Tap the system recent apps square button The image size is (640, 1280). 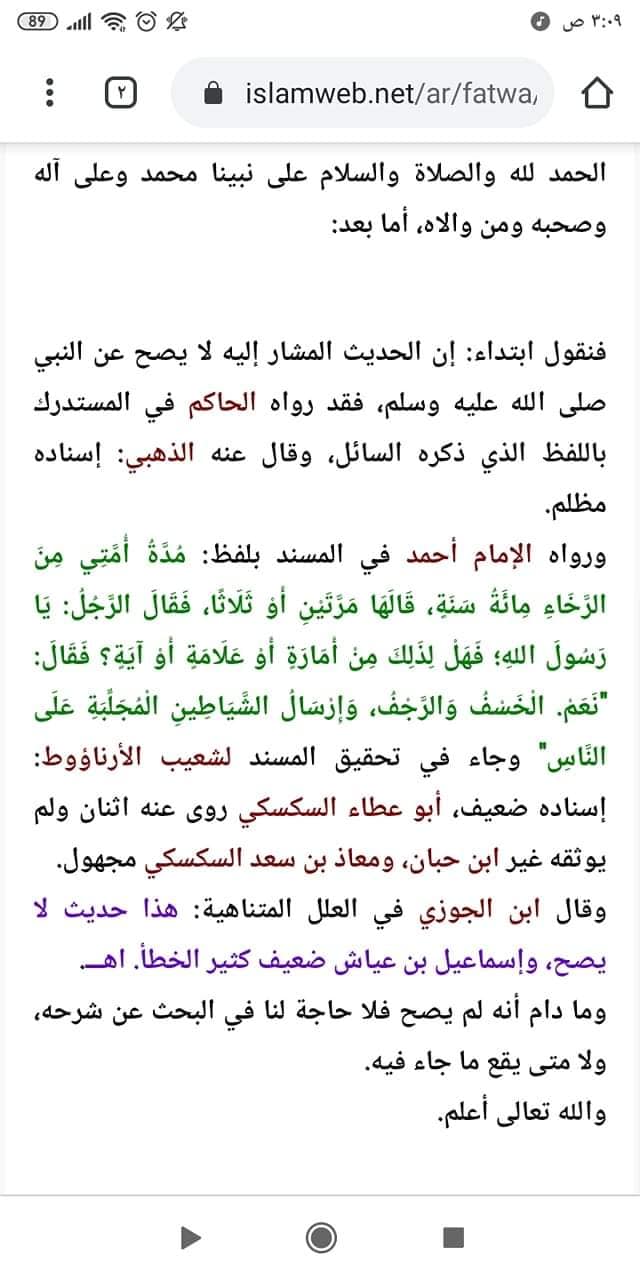(452, 1237)
